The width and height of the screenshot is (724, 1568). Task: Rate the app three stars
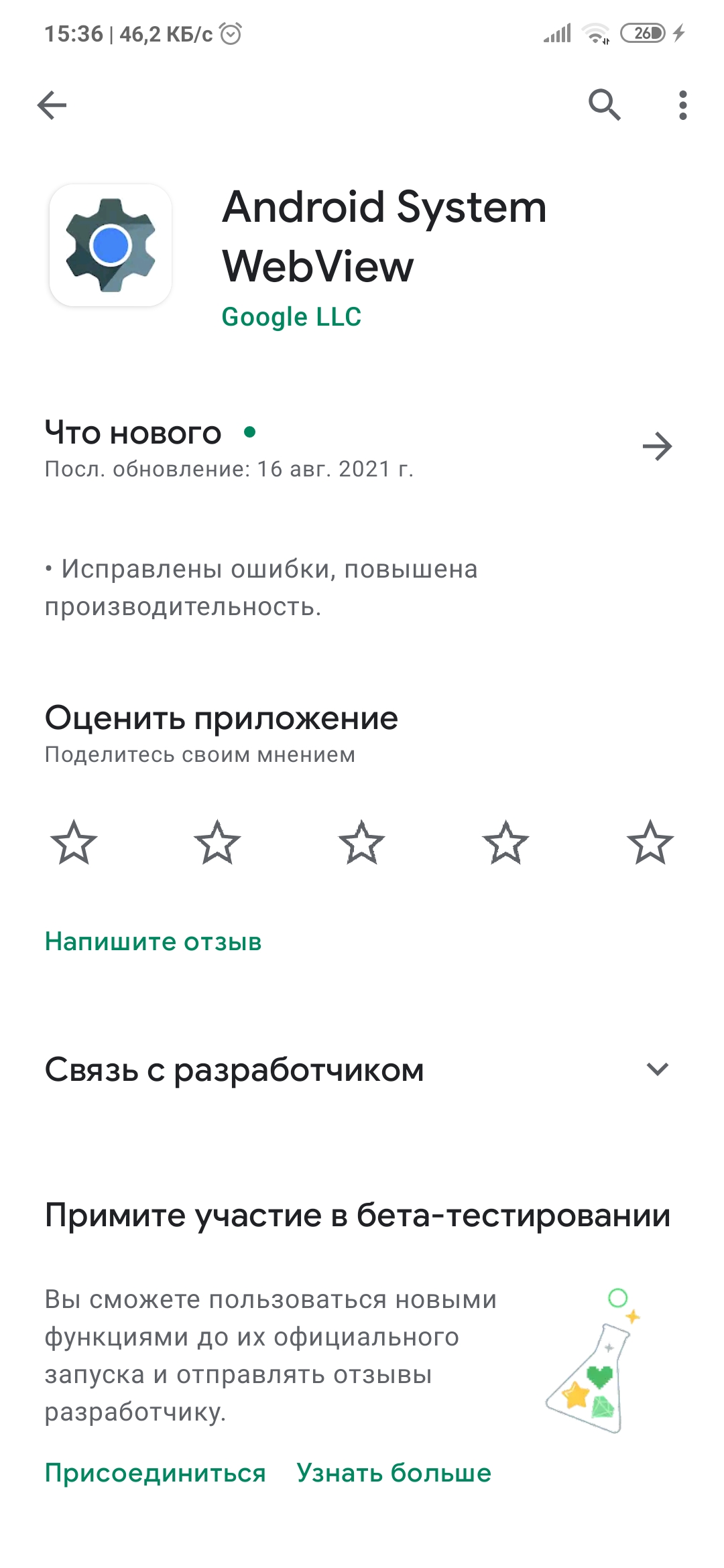361,842
